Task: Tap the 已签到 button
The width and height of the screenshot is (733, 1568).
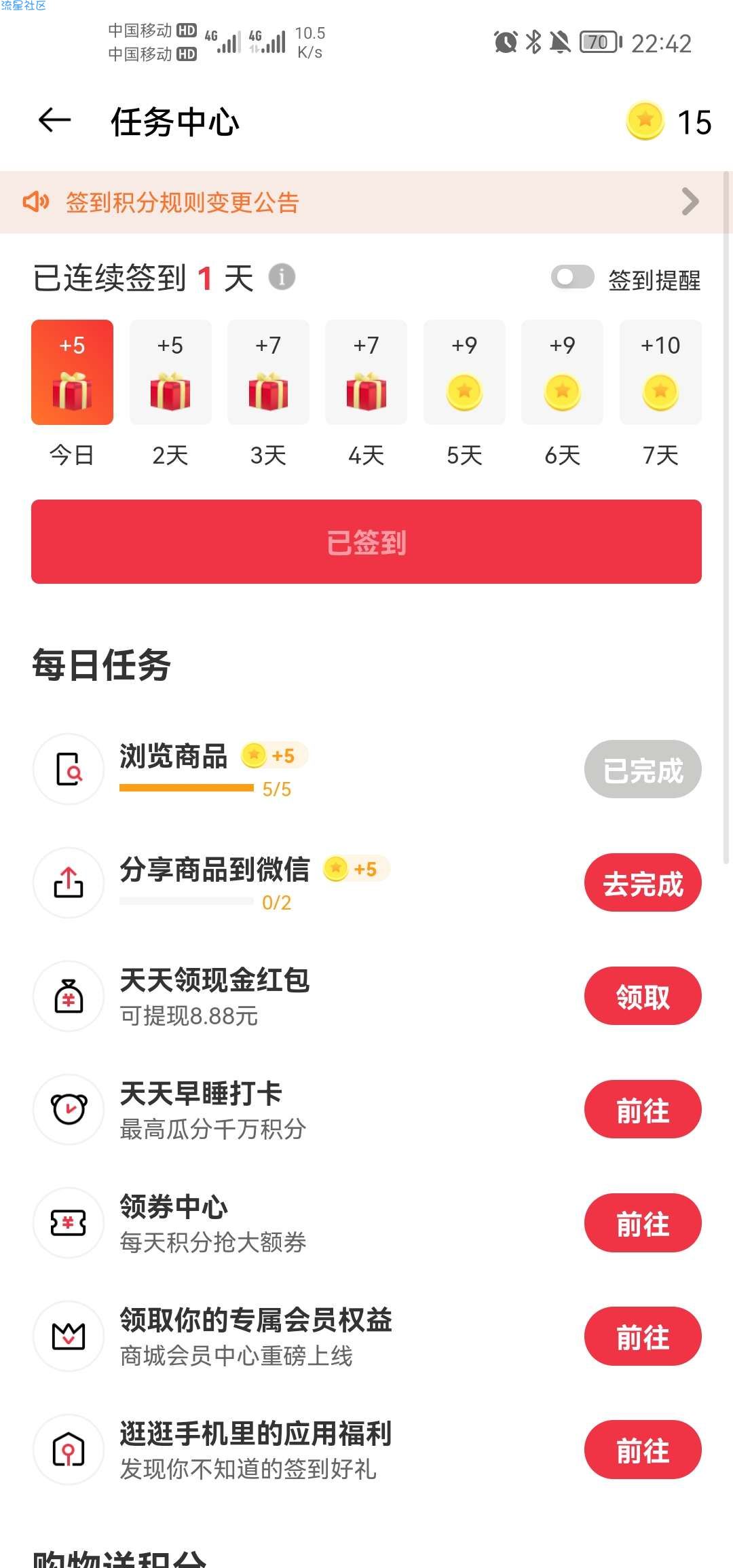Action: coord(366,542)
